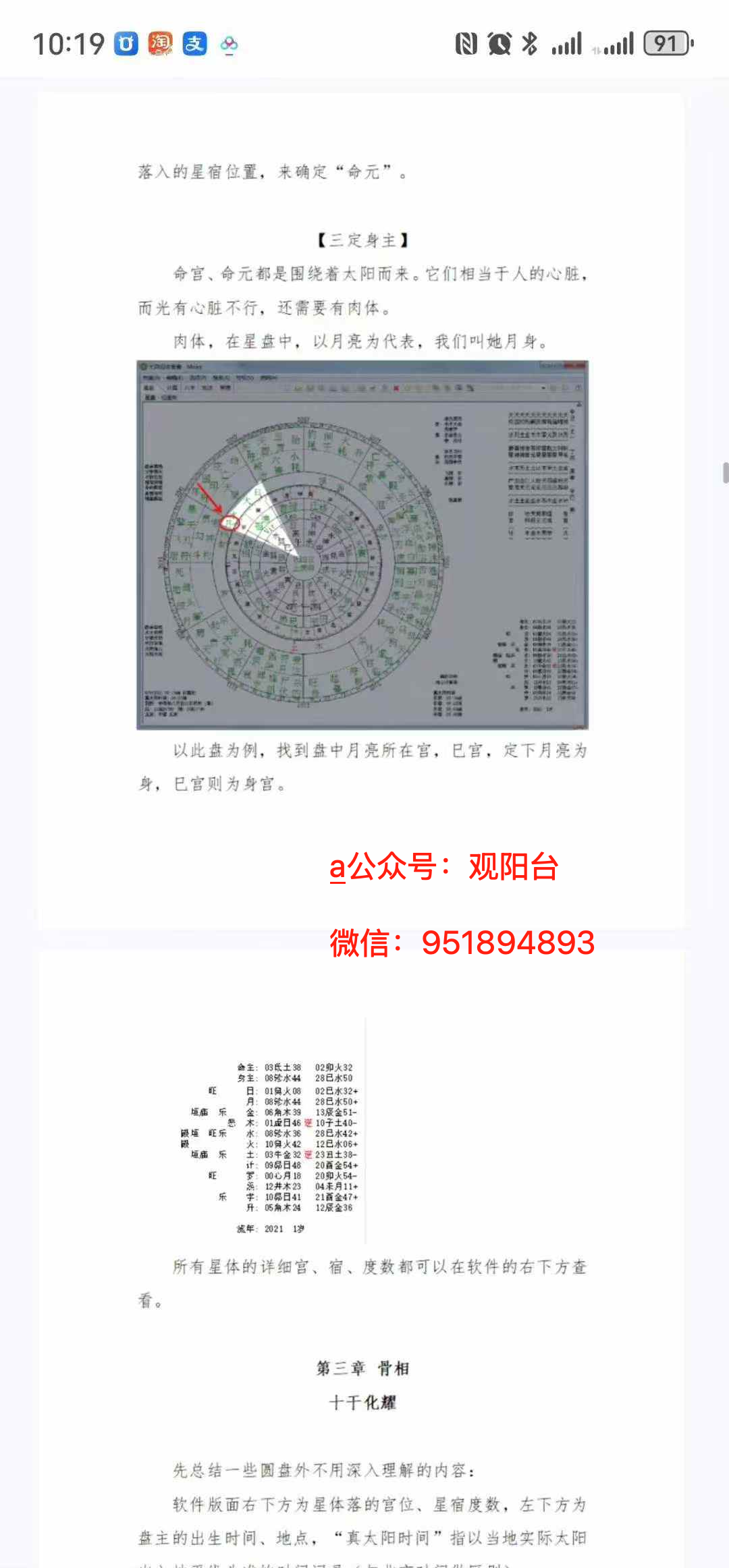Image resolution: width=729 pixels, height=1568 pixels.
Task: Tap the document's scrollbar handle
Action: (x=725, y=473)
